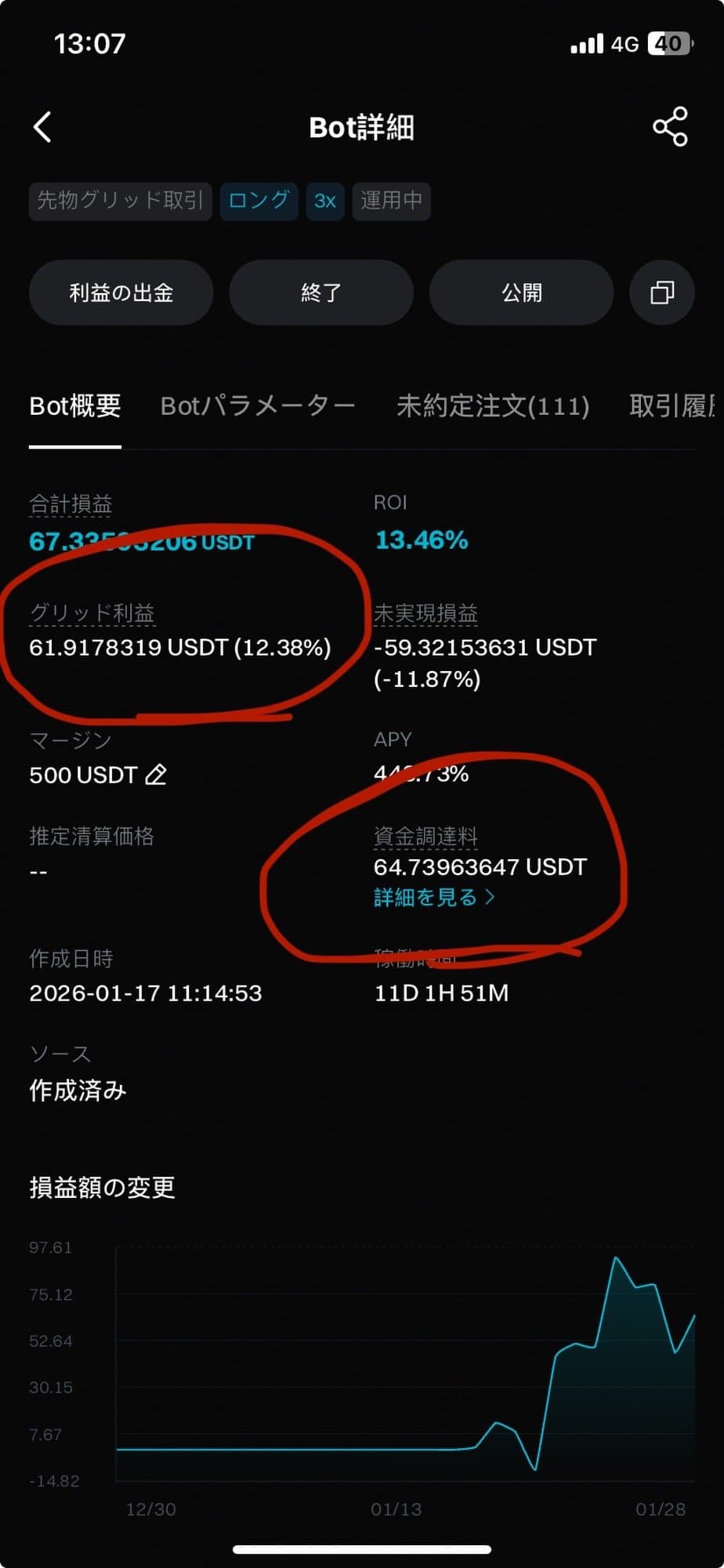Go back from Bot詳細 screen
The height and width of the screenshot is (1568, 724).
43,127
